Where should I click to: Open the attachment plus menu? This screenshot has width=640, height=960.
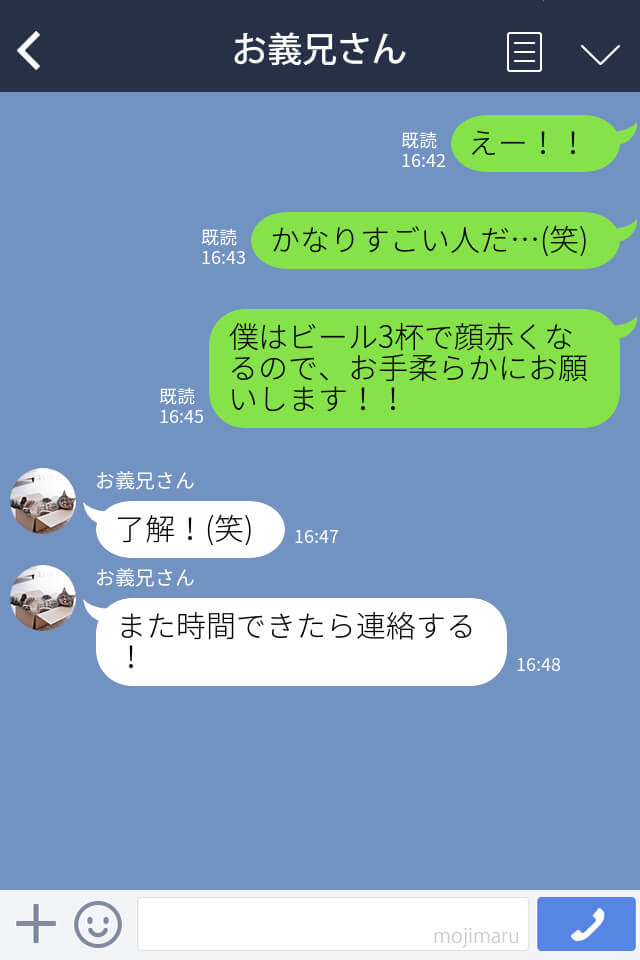(36, 923)
